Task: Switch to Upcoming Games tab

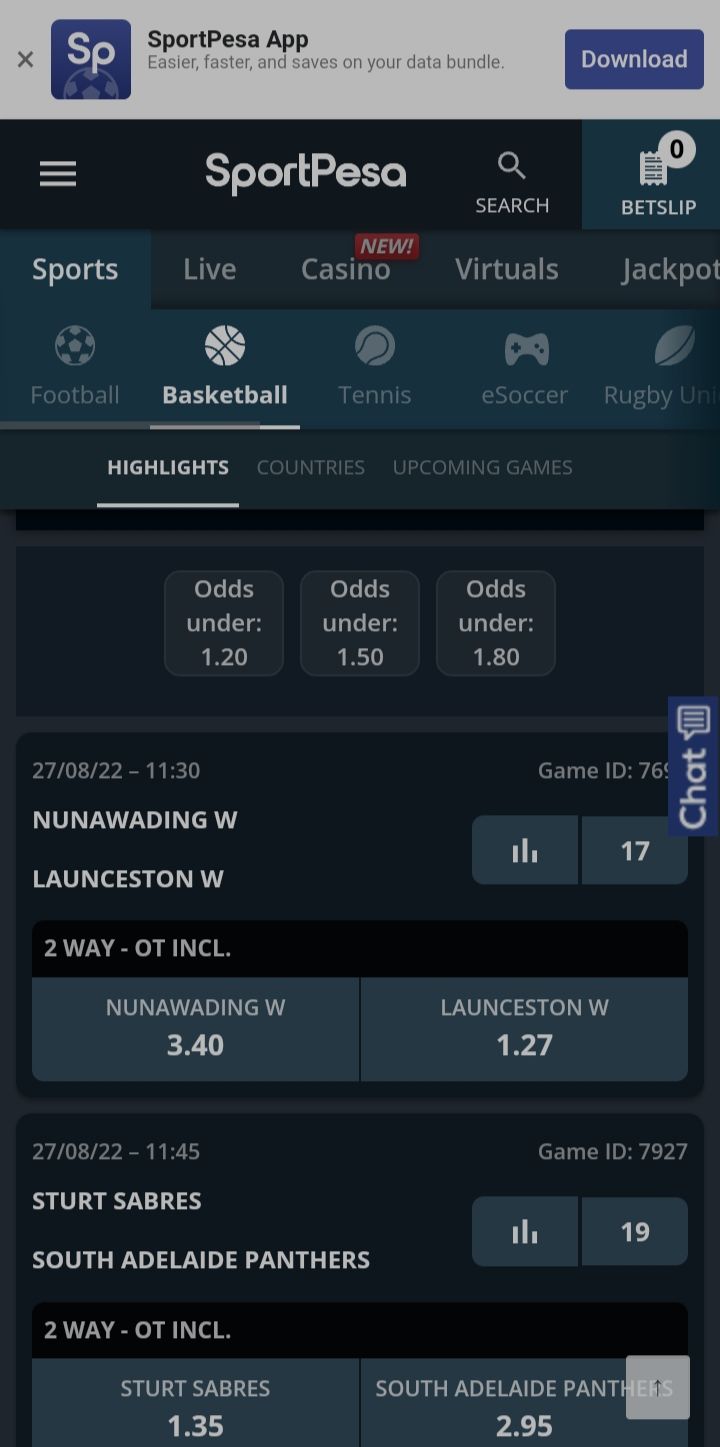Action: [482, 467]
